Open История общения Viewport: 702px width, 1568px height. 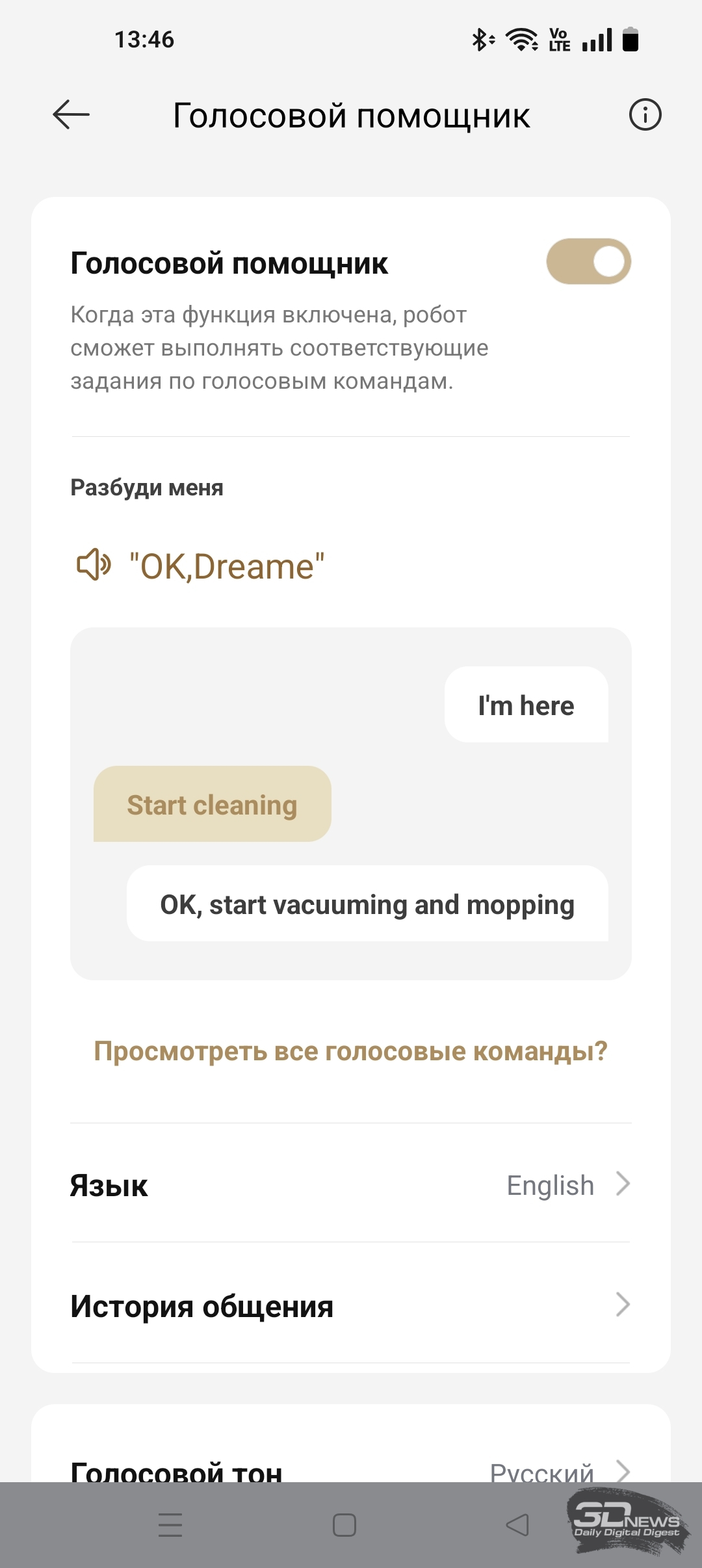coord(350,1305)
